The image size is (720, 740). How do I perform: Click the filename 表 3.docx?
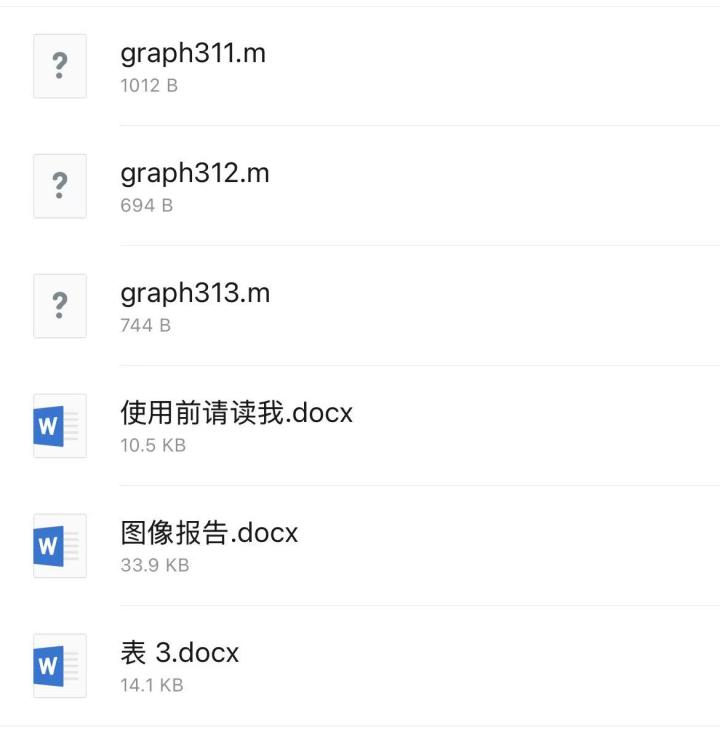coord(180,653)
